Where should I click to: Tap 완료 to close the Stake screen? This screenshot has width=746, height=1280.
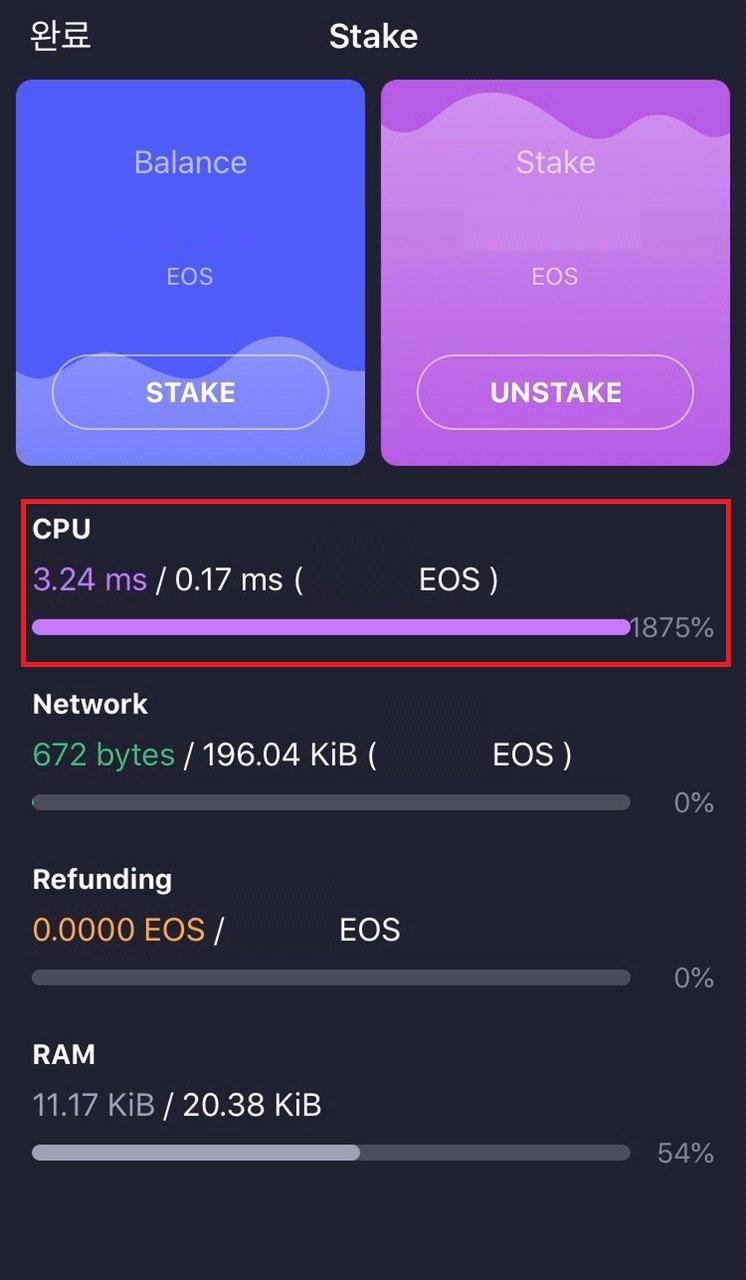(62, 35)
